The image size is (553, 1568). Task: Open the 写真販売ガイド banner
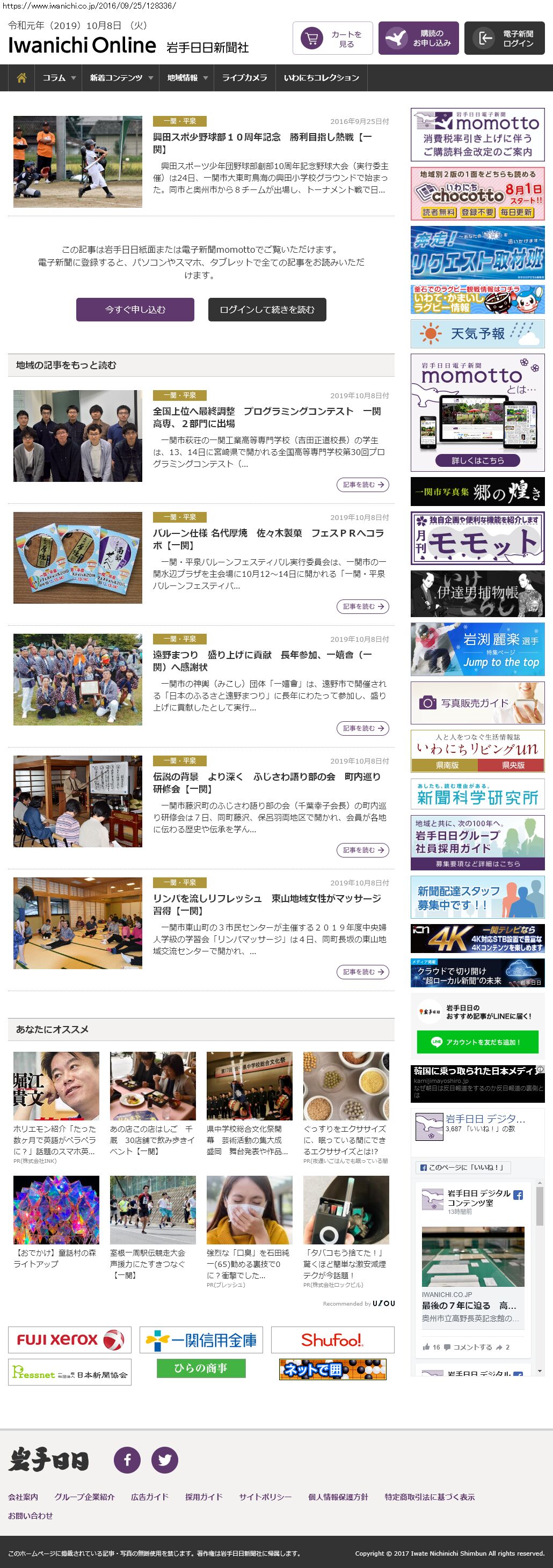tap(477, 702)
